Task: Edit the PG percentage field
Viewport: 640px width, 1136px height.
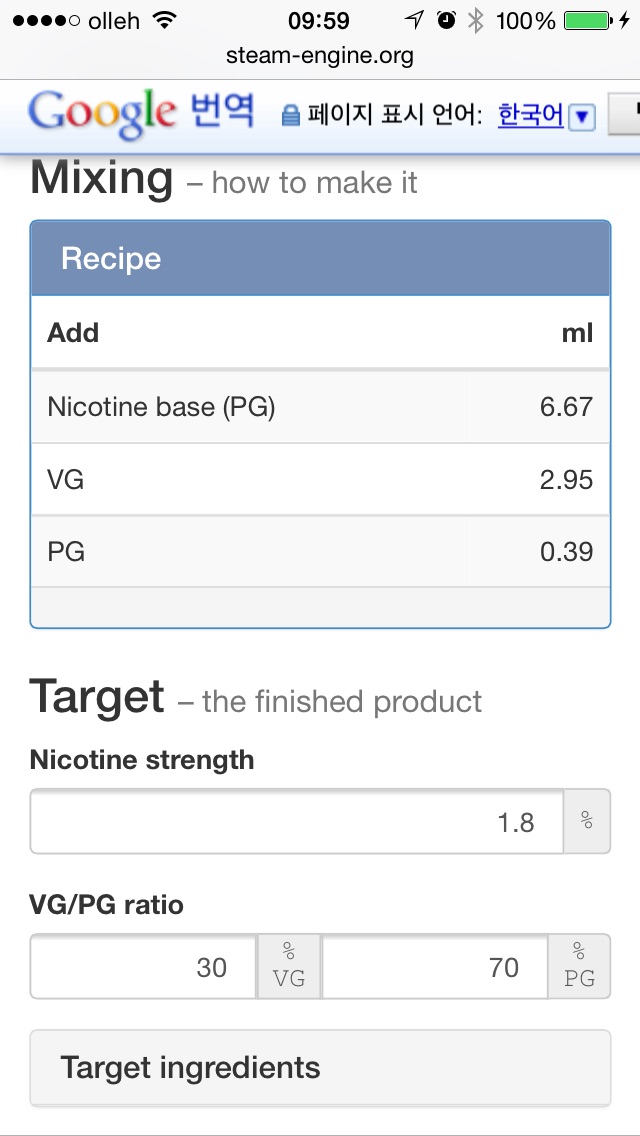Action: [x=435, y=966]
